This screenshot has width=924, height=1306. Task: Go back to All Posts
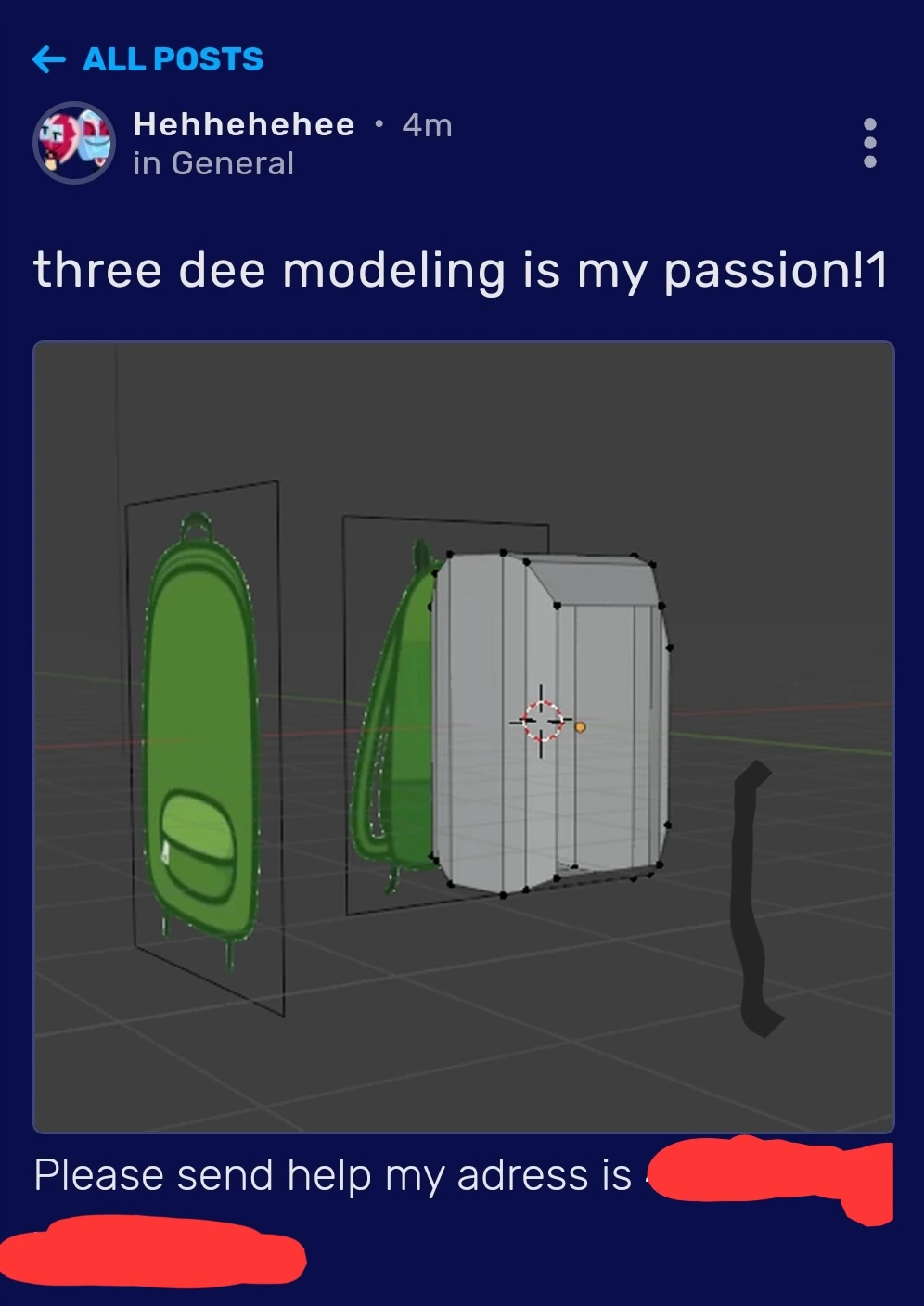coord(148,59)
